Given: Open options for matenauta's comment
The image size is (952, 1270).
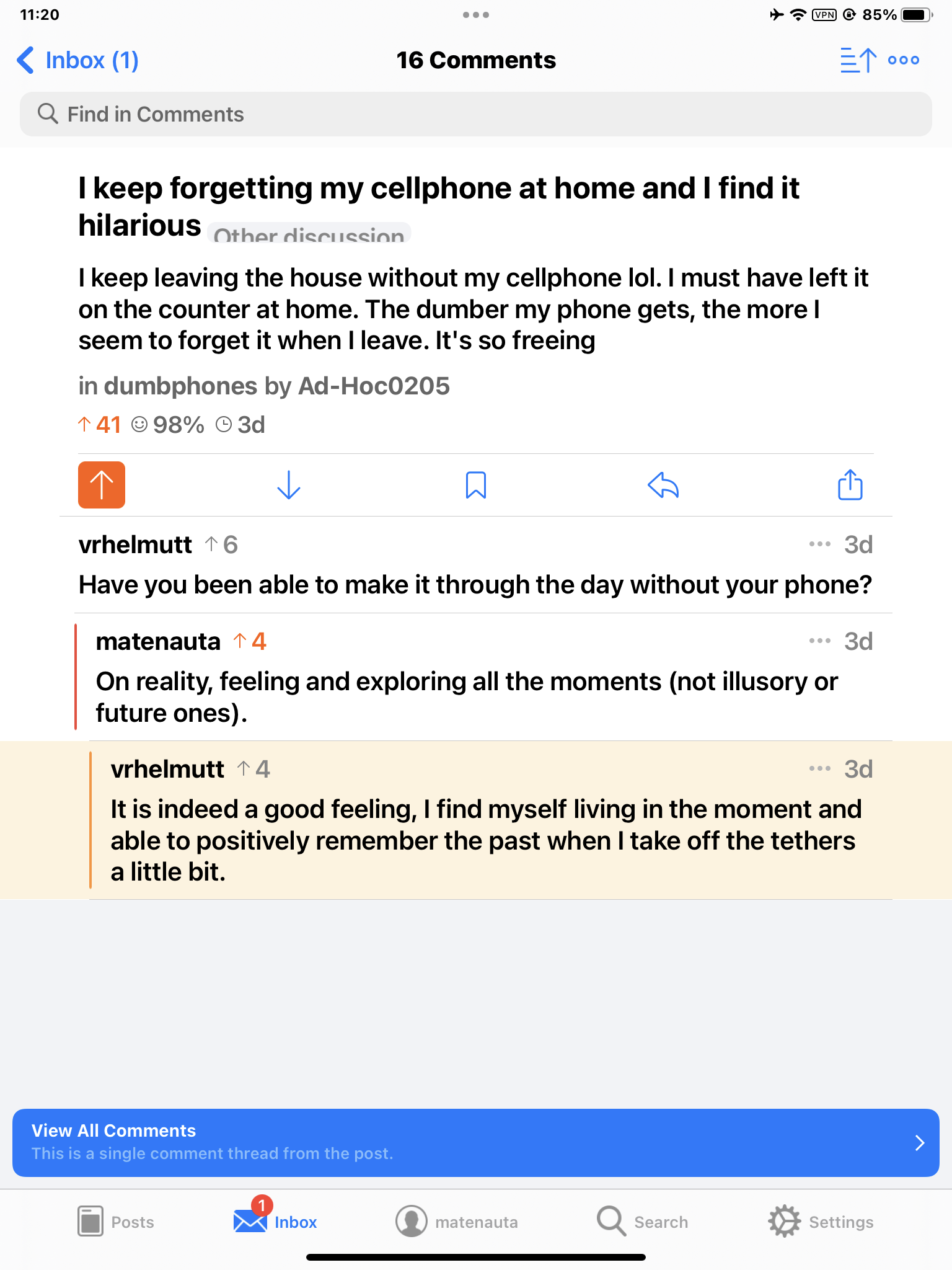Looking at the screenshot, I should coord(819,641).
